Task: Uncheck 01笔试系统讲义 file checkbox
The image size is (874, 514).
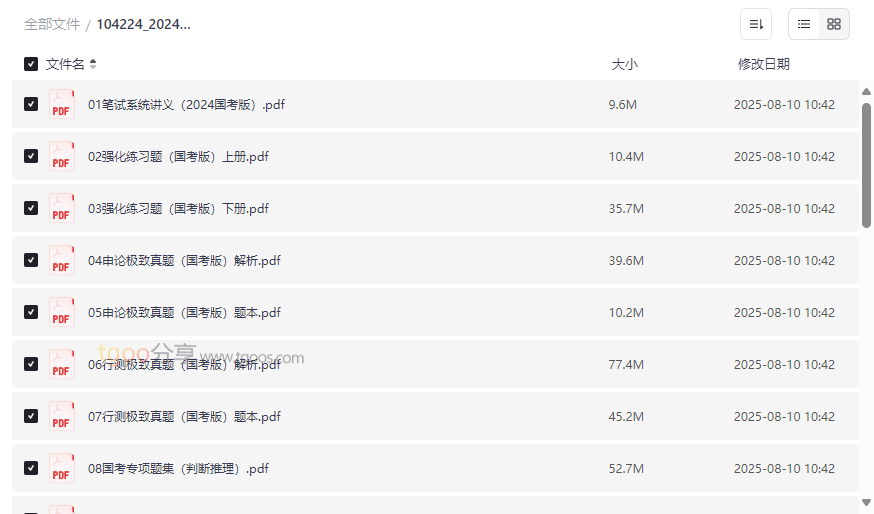Action: point(31,104)
